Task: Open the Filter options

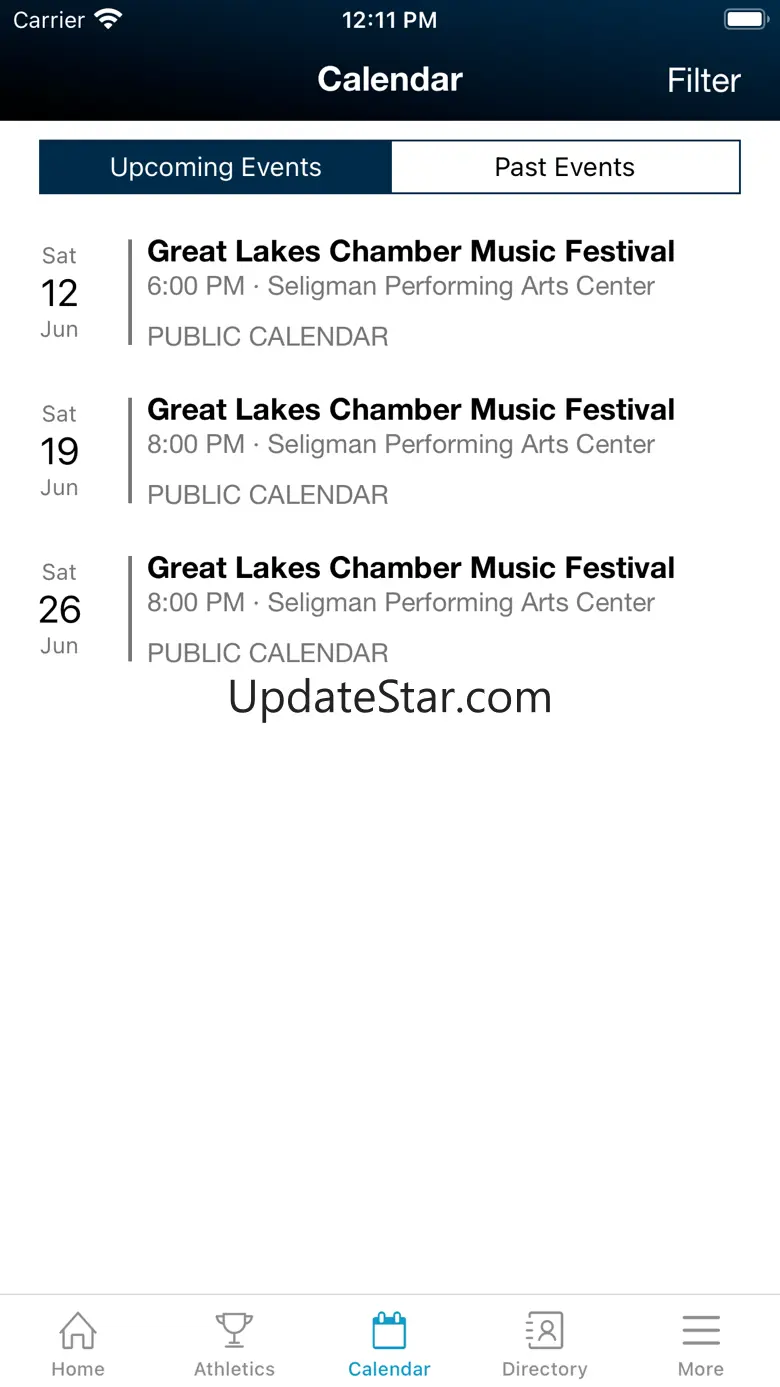Action: 703,81
